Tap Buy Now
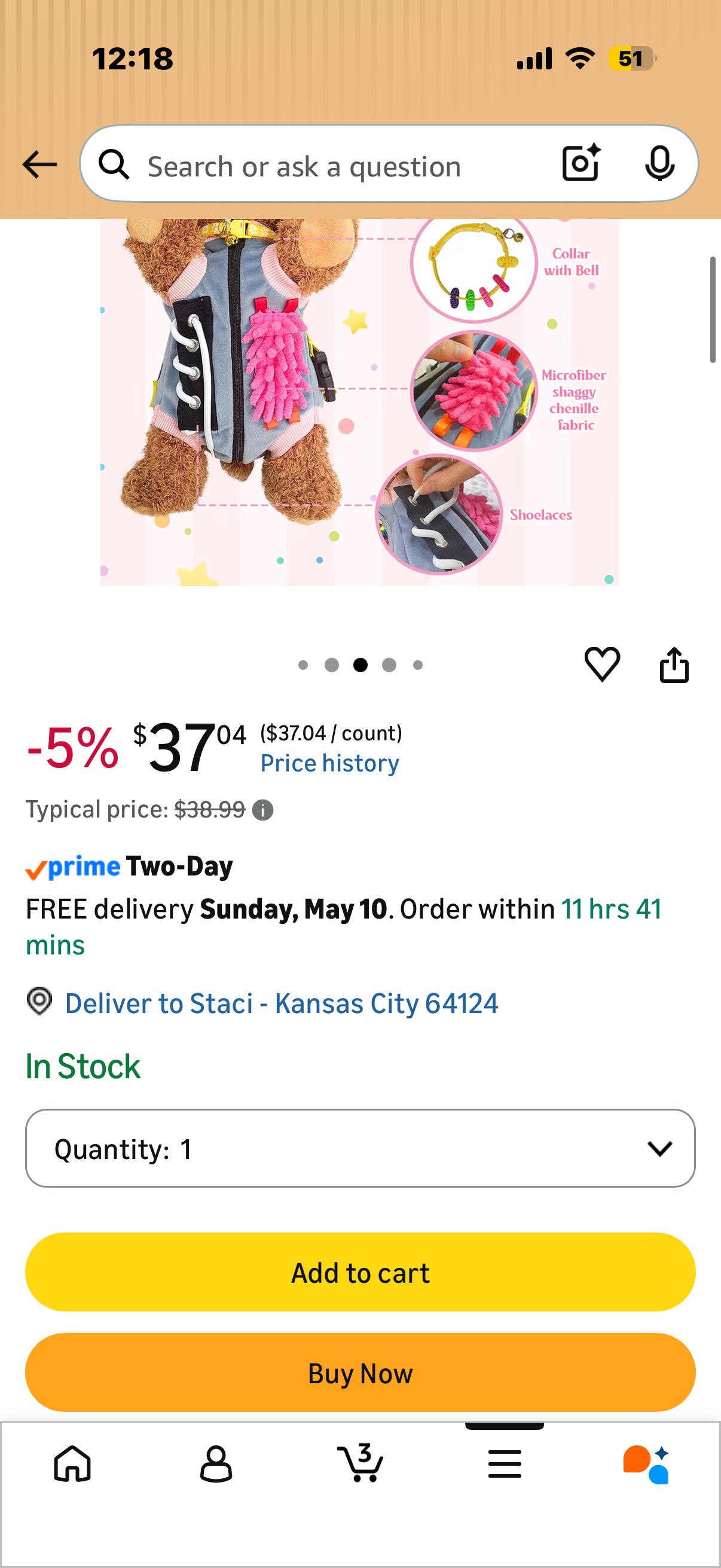 (360, 1372)
